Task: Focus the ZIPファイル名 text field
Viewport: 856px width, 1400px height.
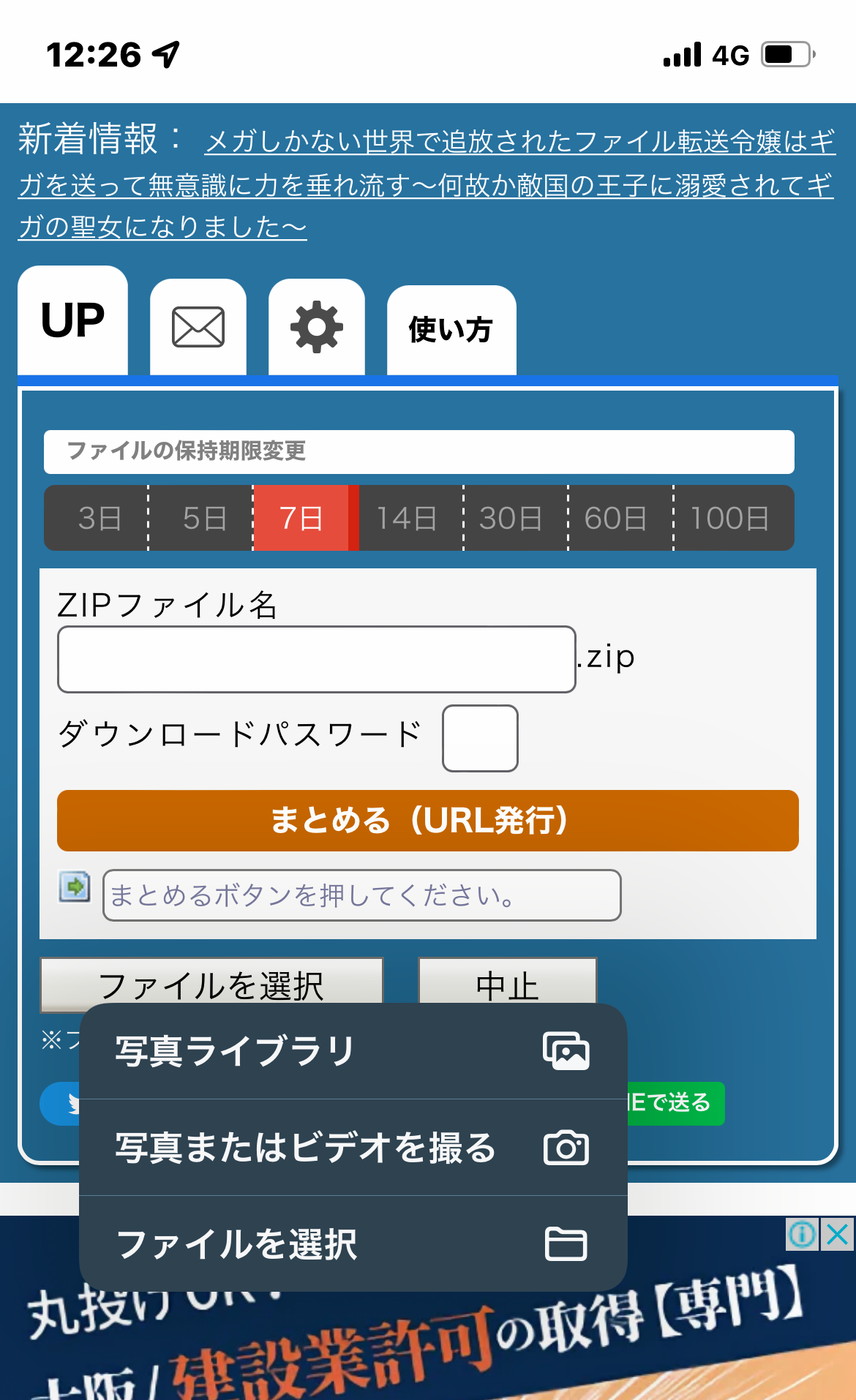Action: pyautogui.click(x=316, y=659)
